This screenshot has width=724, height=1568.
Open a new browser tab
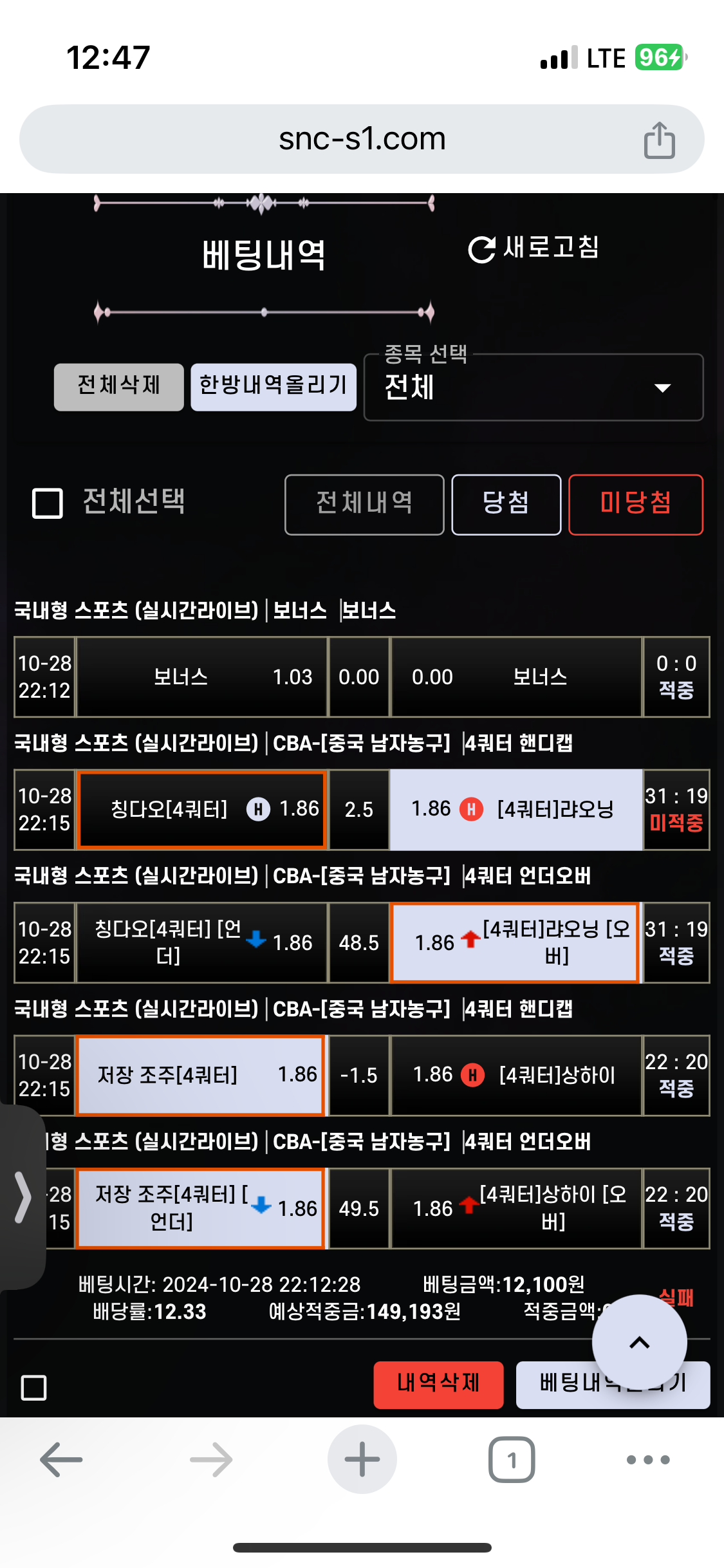click(x=362, y=1459)
